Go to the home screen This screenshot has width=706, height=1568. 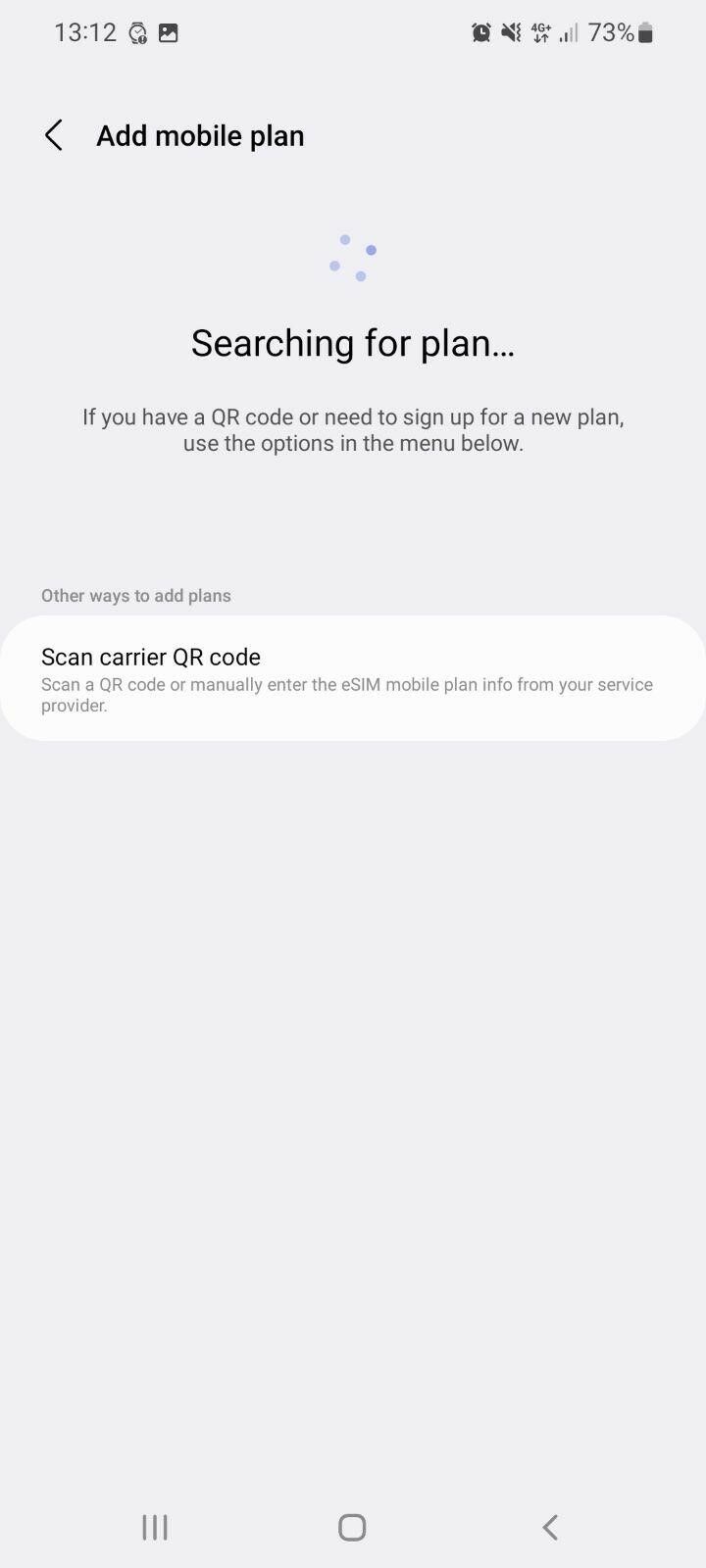(x=352, y=1527)
